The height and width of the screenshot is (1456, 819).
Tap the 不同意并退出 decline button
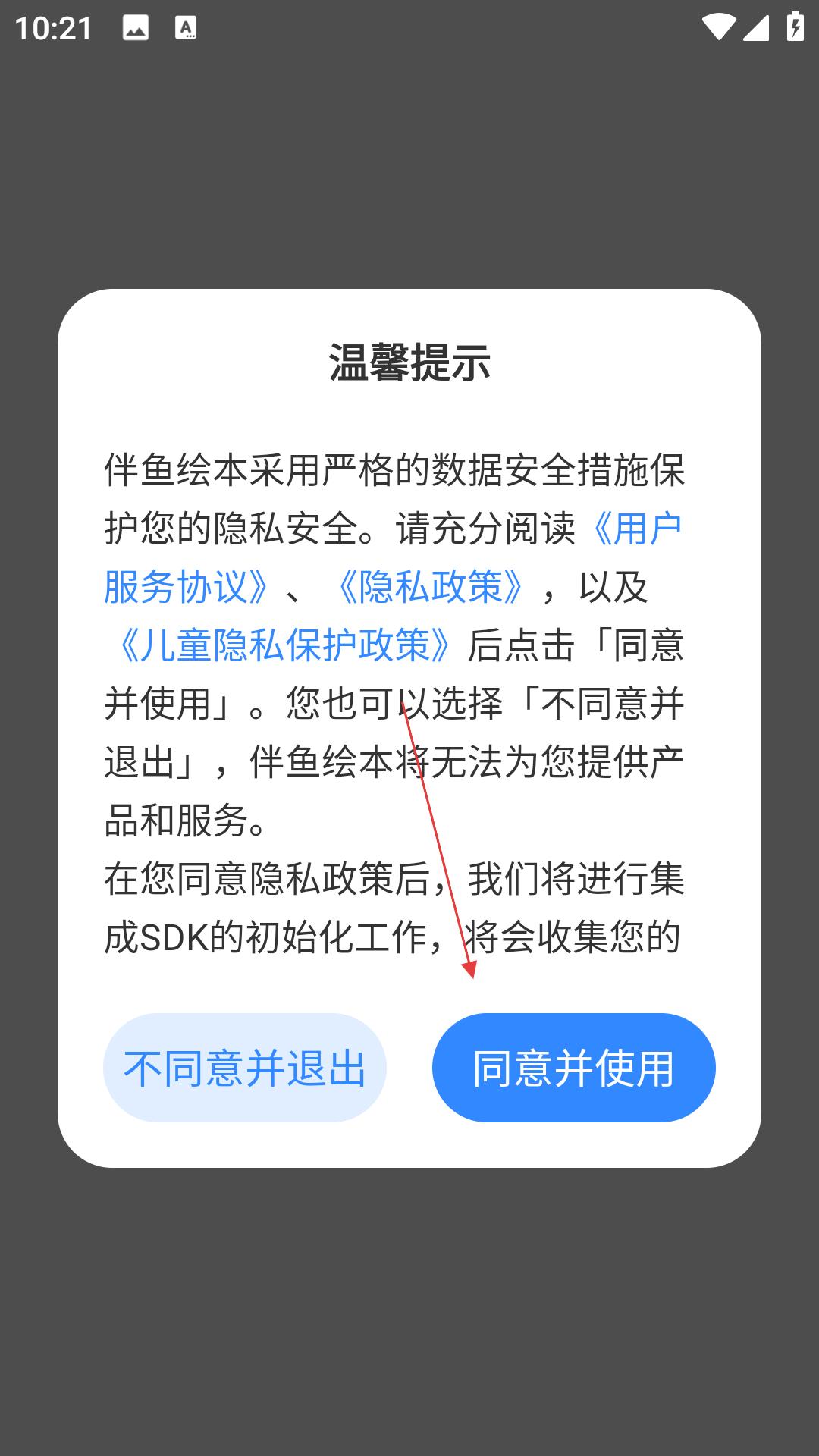[245, 1067]
